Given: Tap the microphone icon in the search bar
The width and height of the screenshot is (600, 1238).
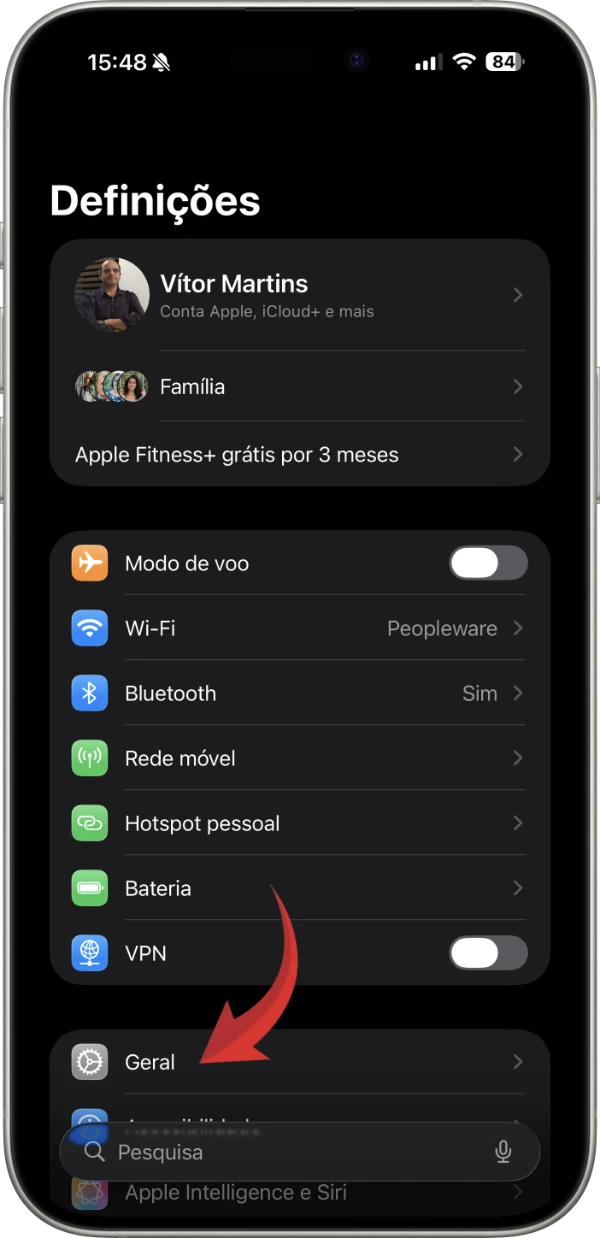Looking at the screenshot, I should [x=503, y=1152].
